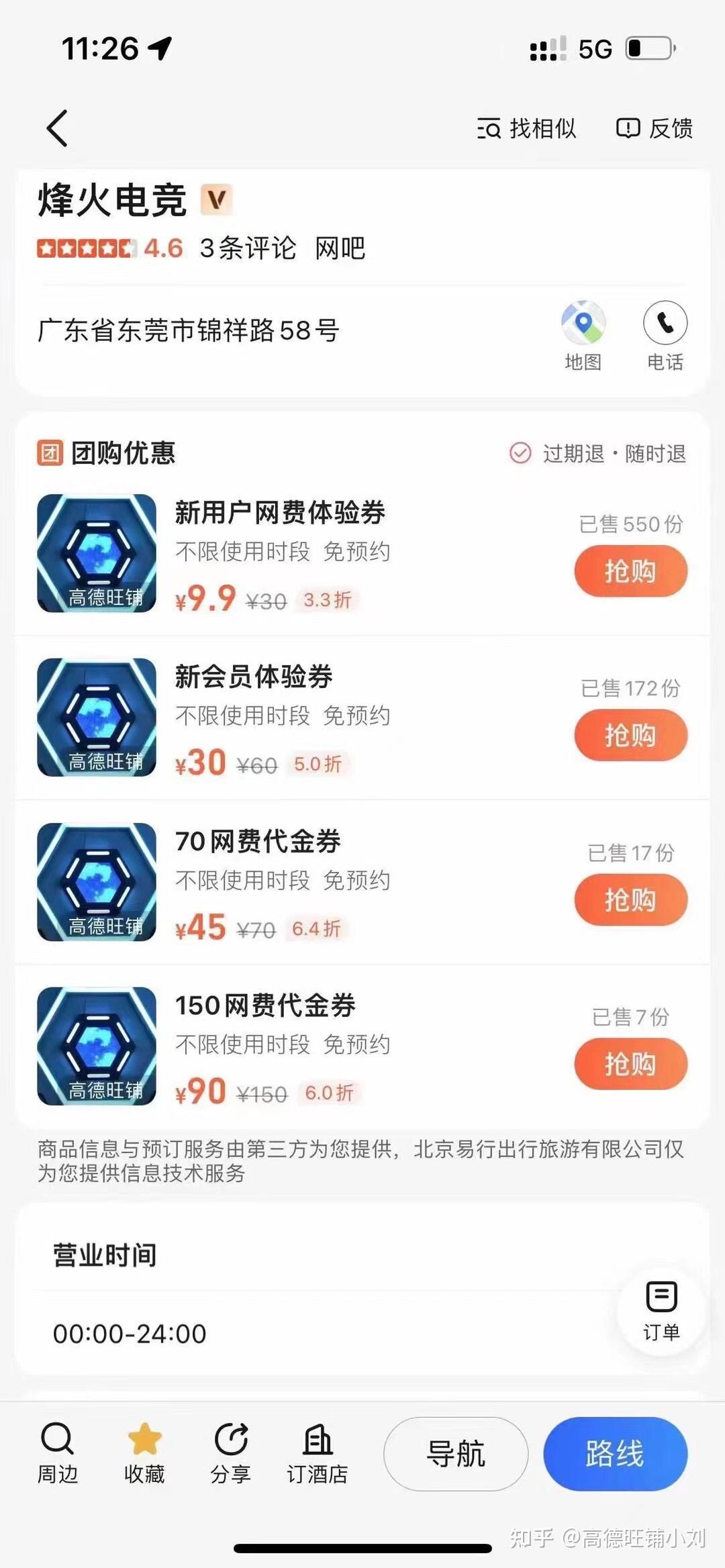Search nearby with 周边

tap(57, 1453)
